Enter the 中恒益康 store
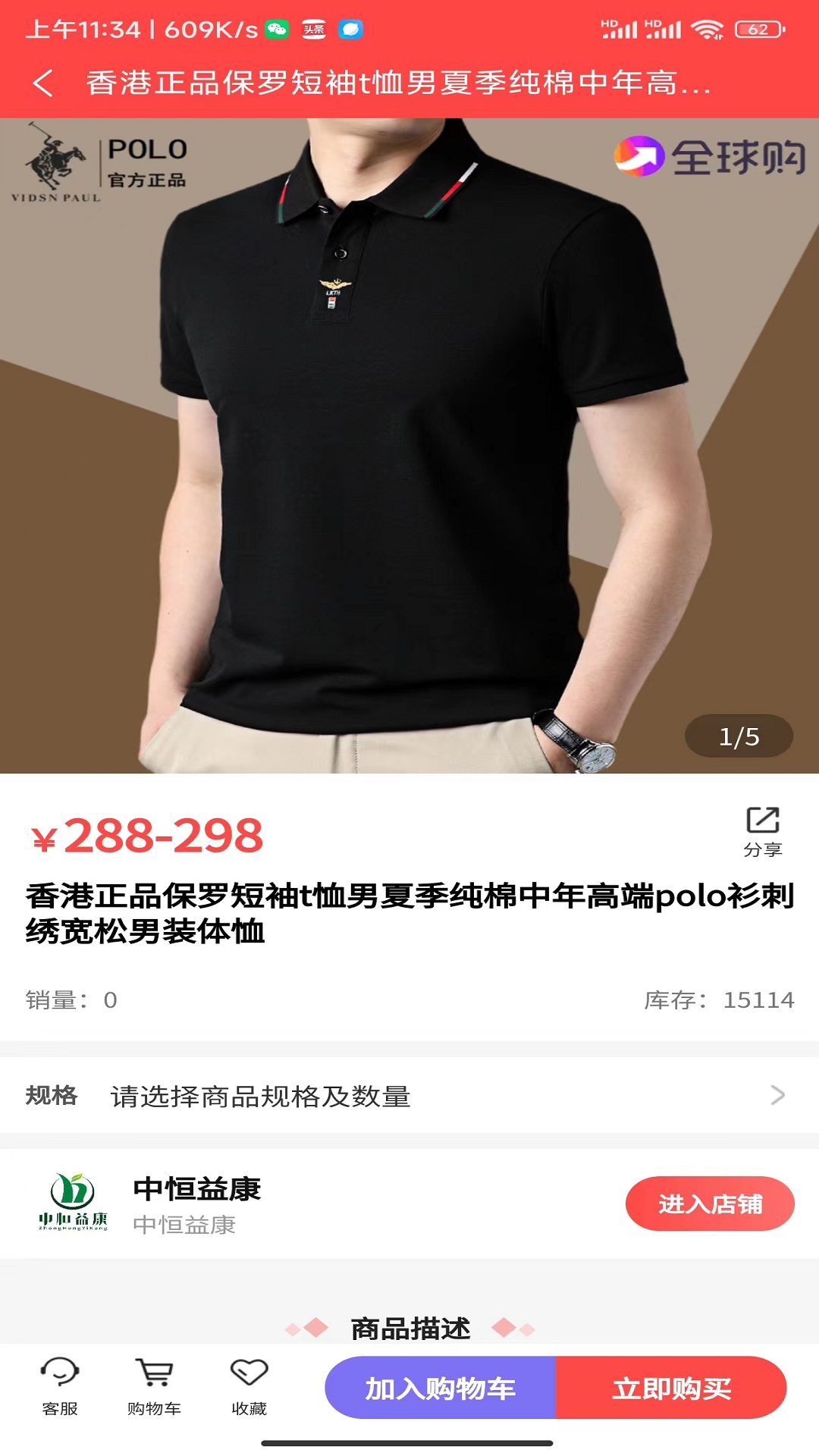 point(709,1203)
